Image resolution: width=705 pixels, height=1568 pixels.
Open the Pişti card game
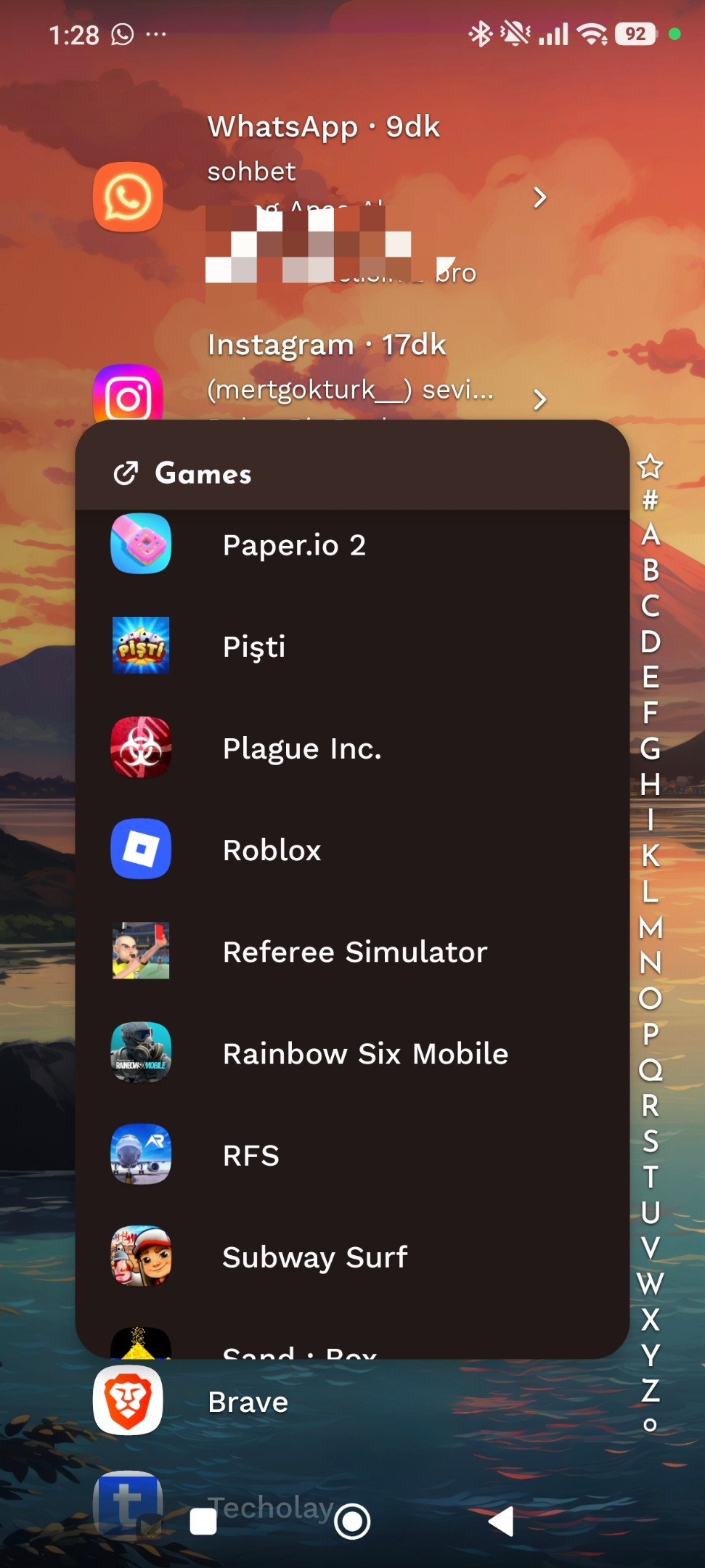click(x=352, y=646)
